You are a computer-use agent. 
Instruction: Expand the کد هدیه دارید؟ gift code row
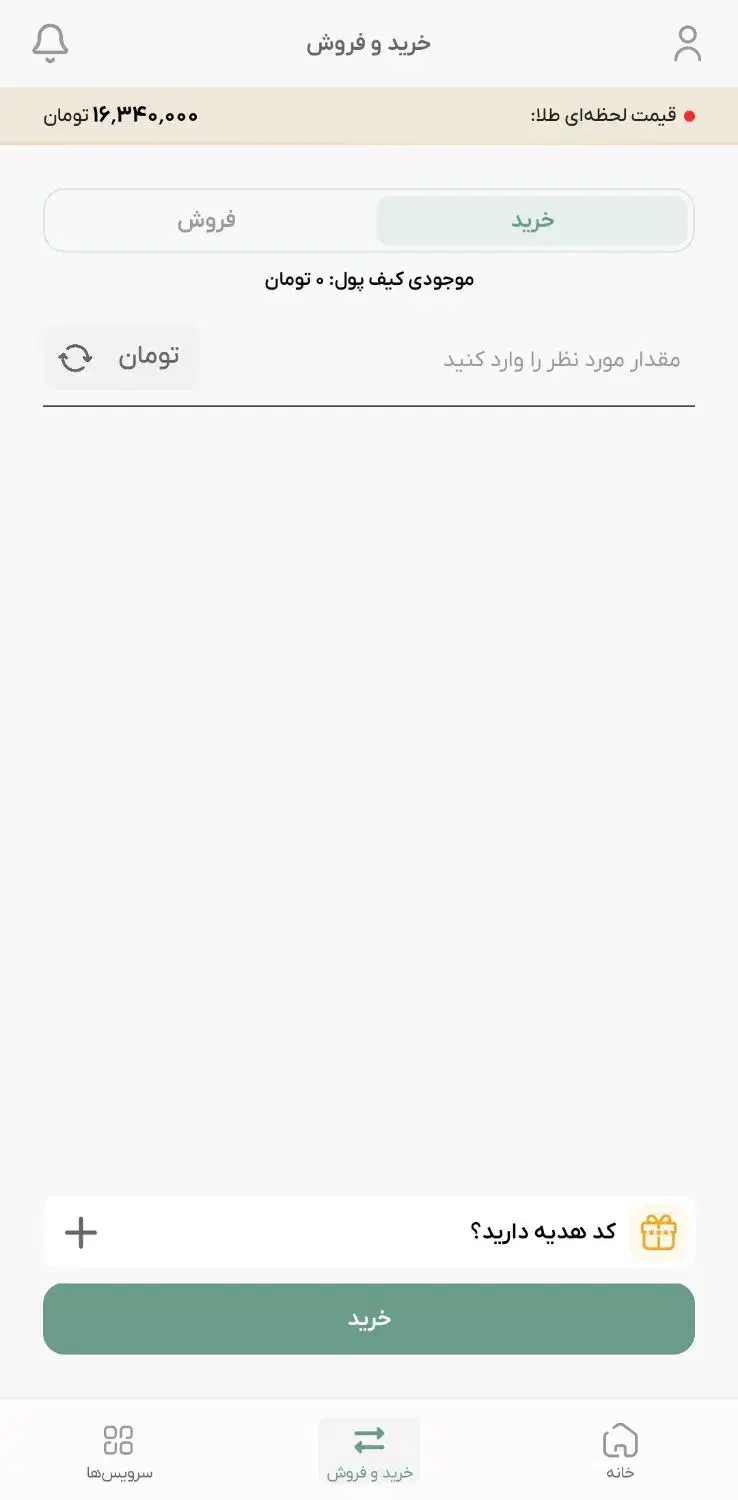[x=369, y=1232]
